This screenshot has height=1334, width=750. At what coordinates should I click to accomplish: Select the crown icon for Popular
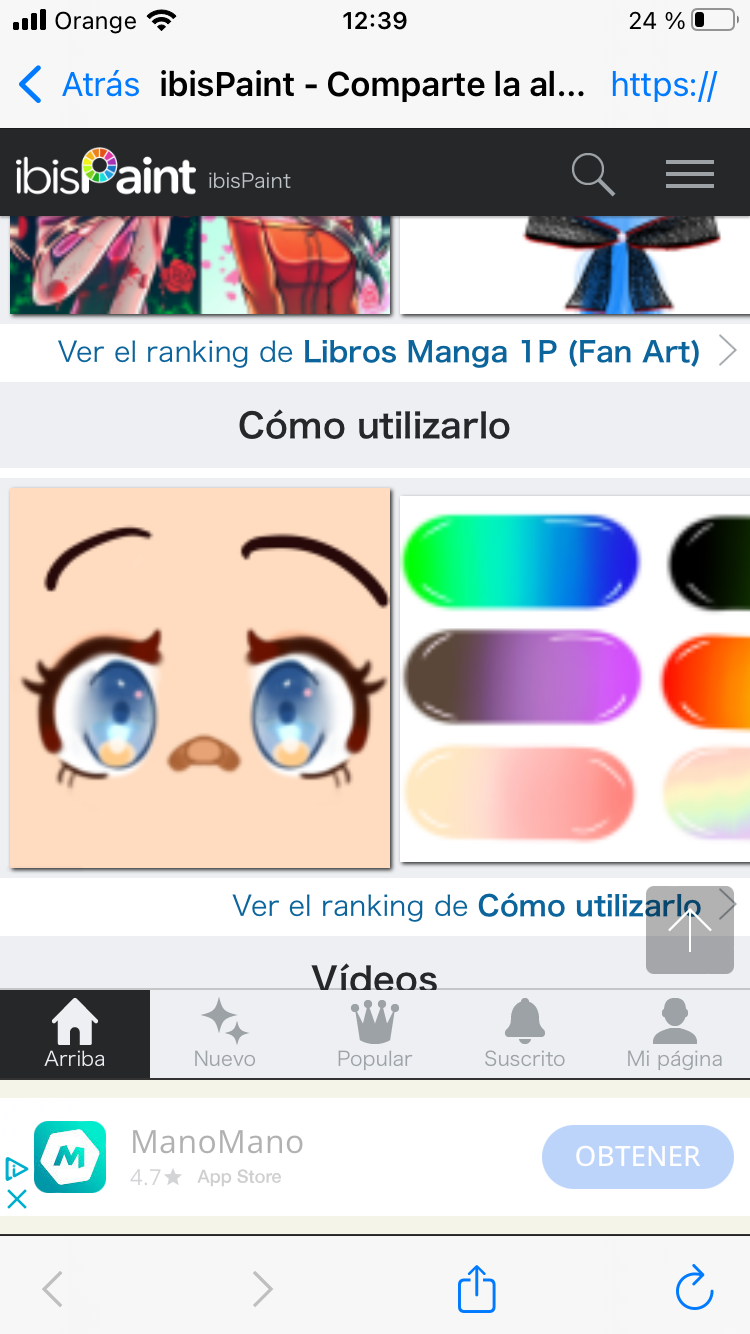(374, 1020)
